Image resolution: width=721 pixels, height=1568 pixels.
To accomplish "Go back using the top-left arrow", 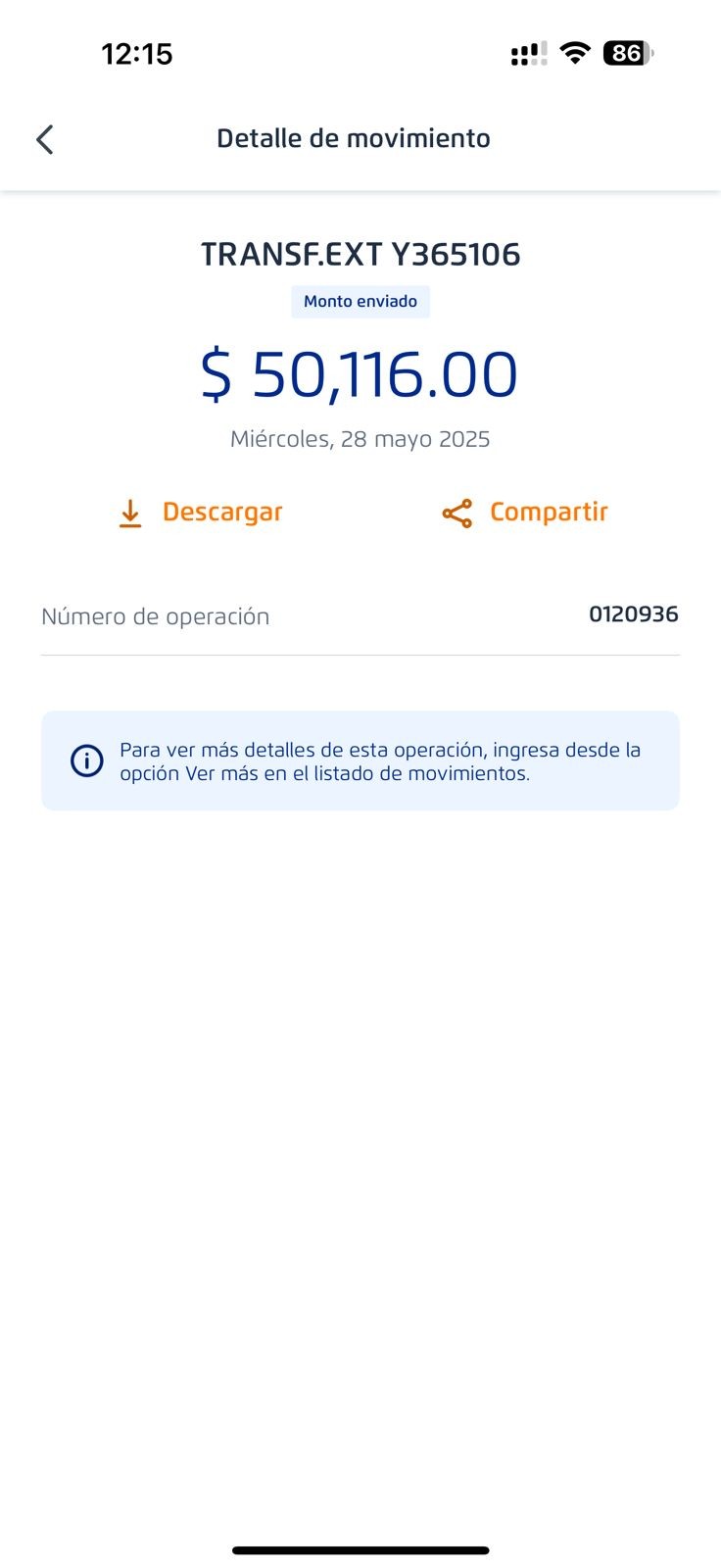I will point(45,139).
